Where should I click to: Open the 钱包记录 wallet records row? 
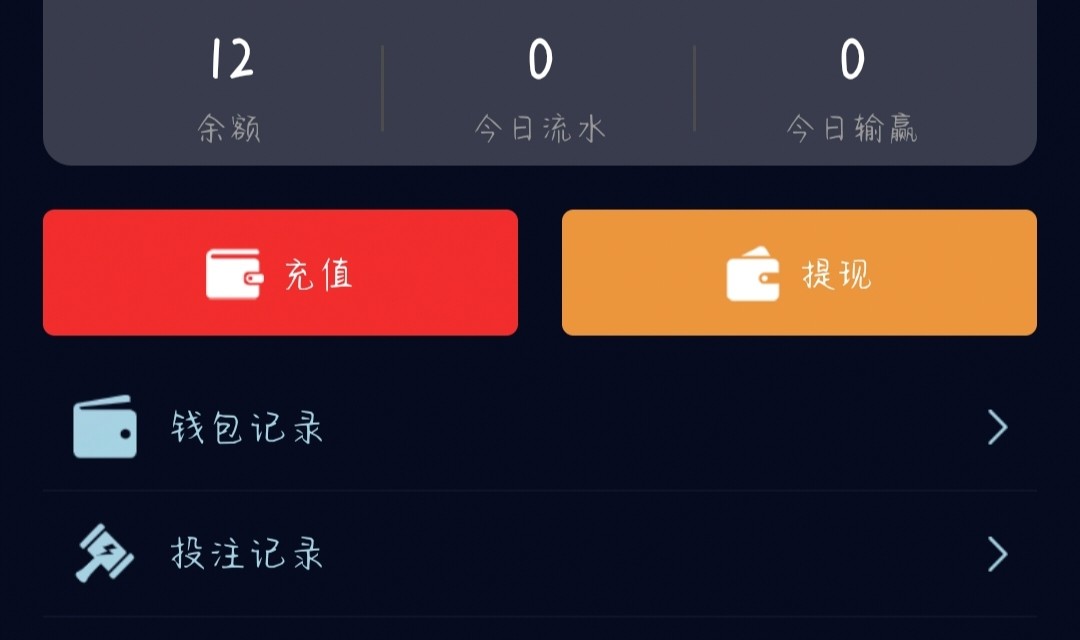click(x=540, y=428)
